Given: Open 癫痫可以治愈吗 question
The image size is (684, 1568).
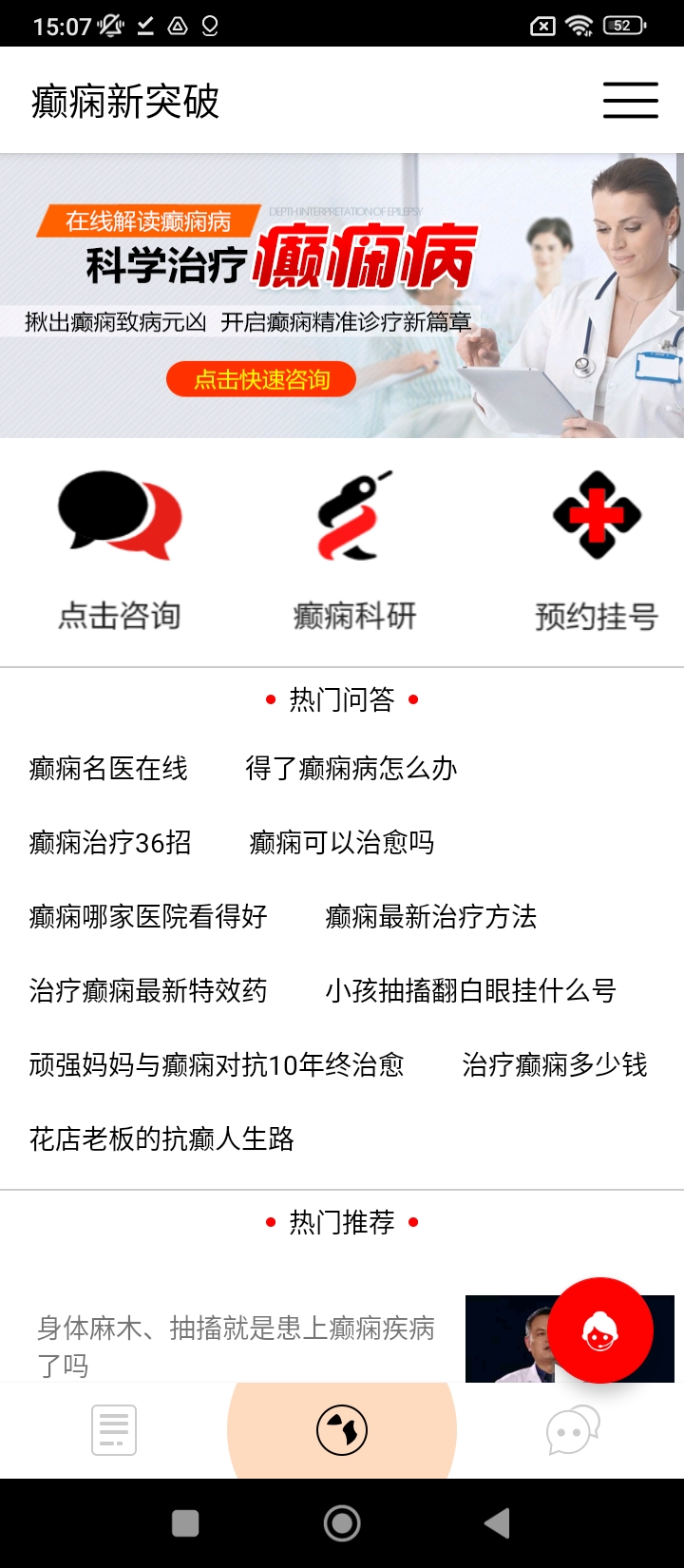Looking at the screenshot, I should click(x=341, y=842).
